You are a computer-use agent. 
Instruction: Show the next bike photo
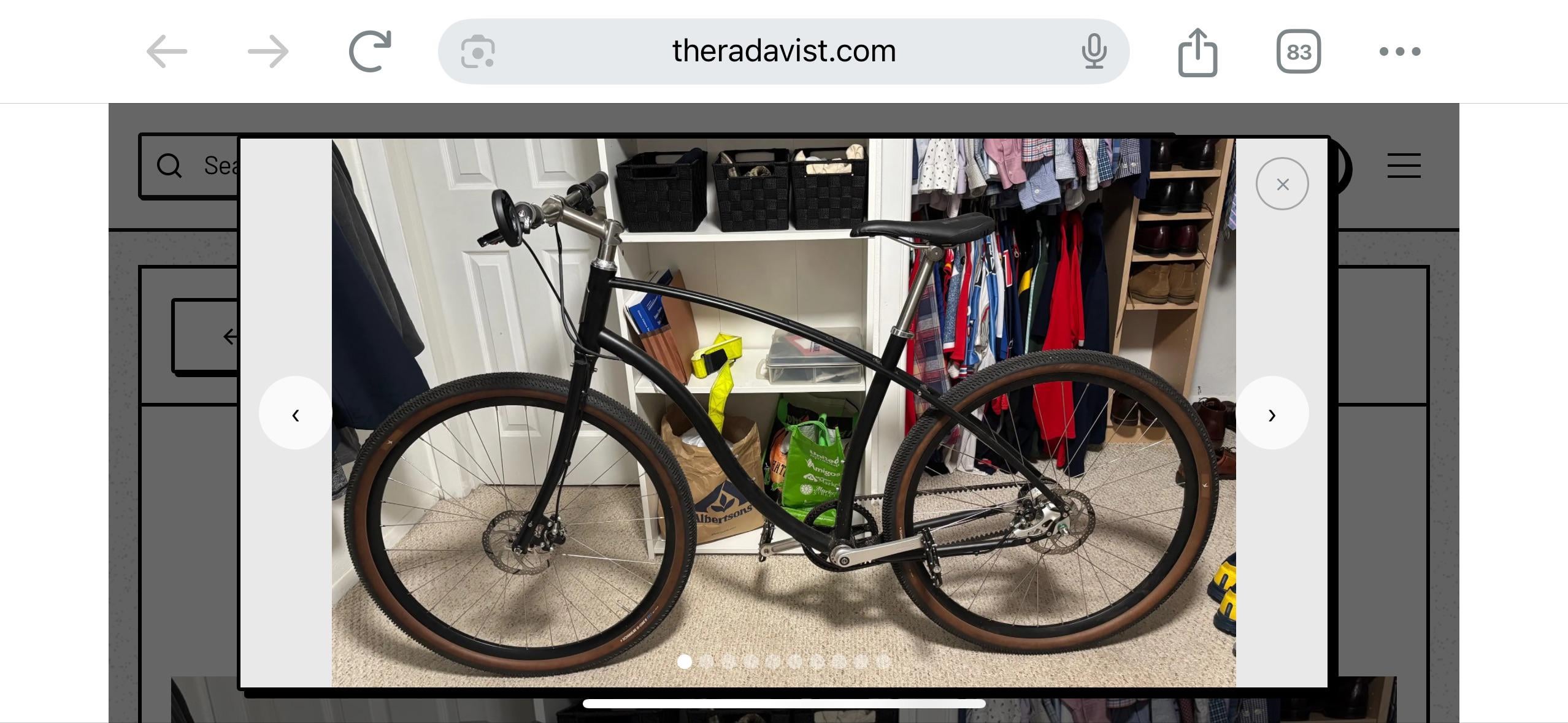pos(1272,414)
